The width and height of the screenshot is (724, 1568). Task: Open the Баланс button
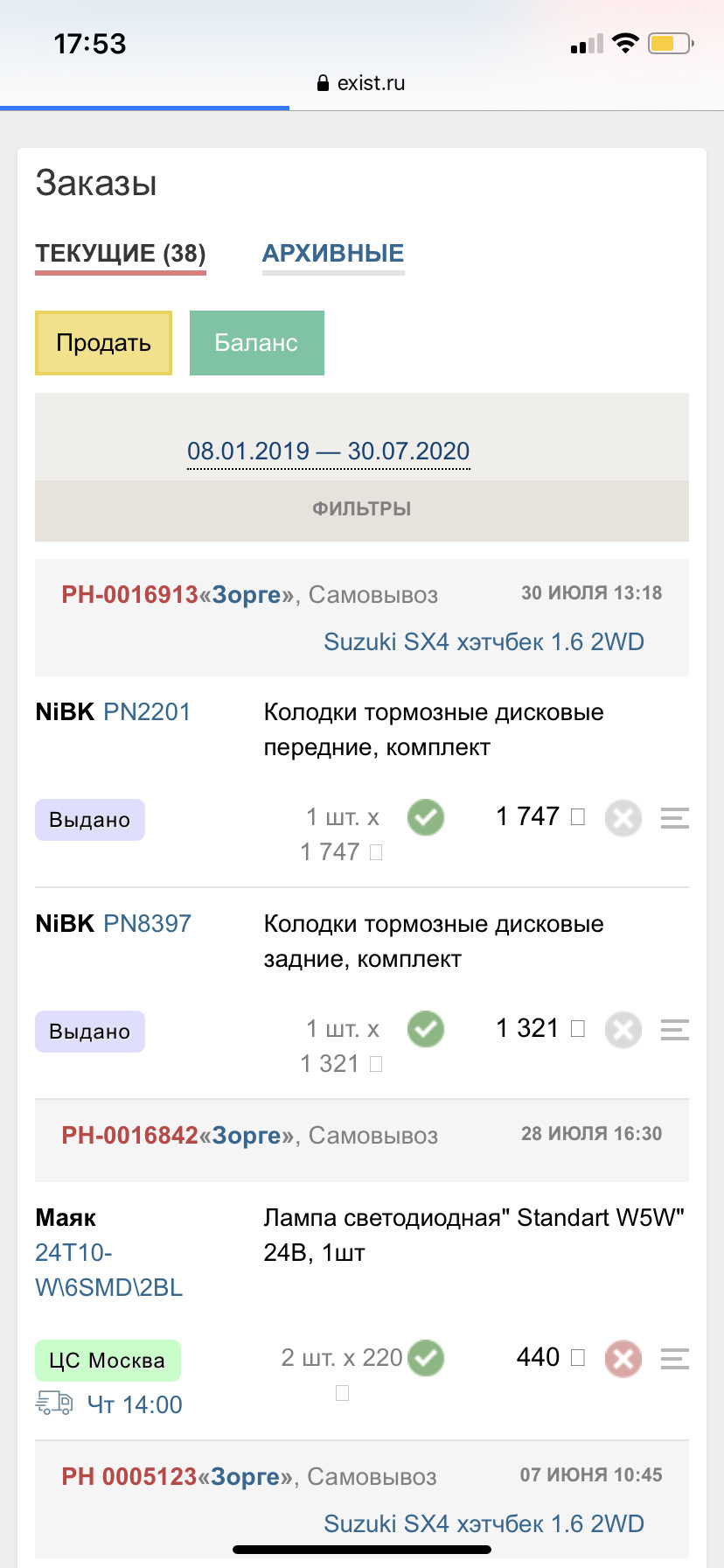(256, 343)
